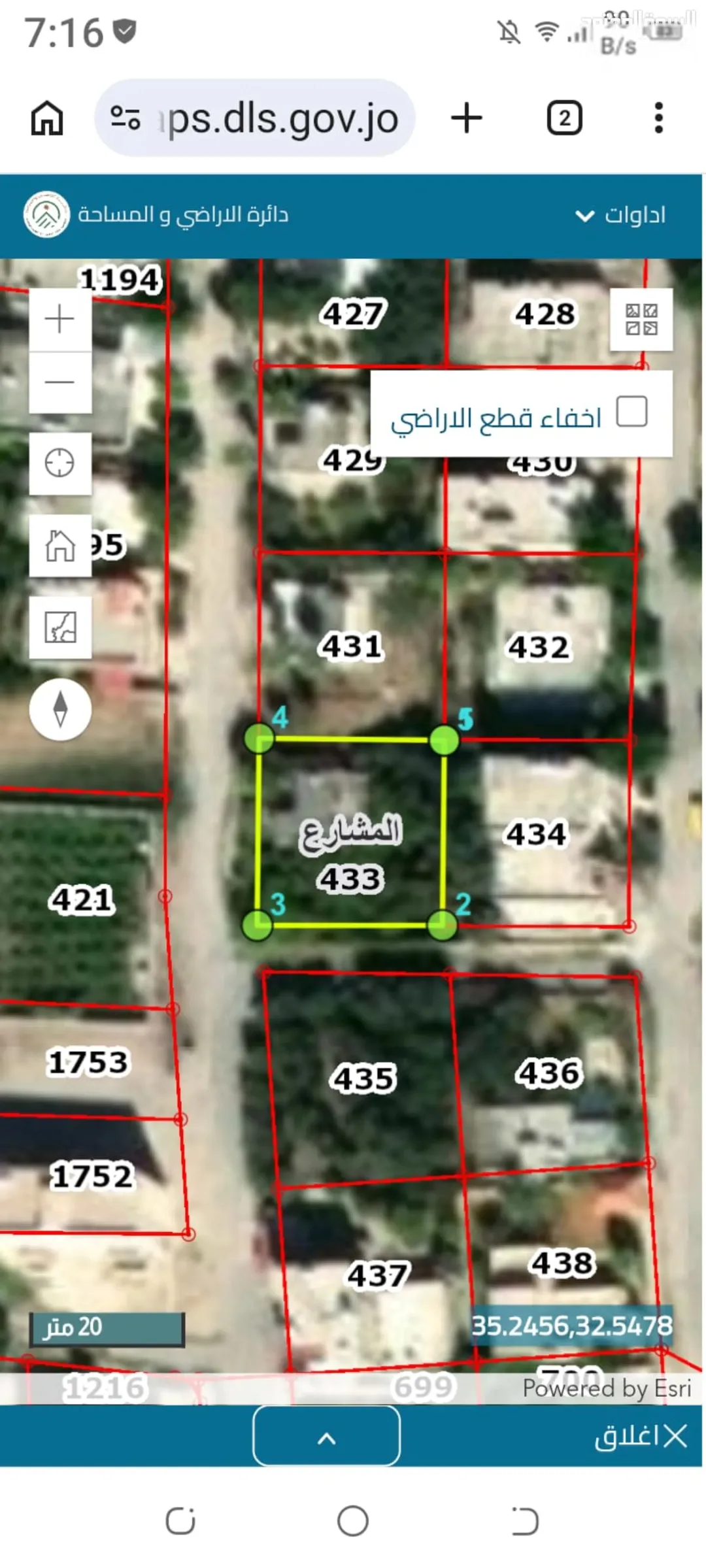Open the browser overflow menu
706x1568 pixels.
pos(659,118)
